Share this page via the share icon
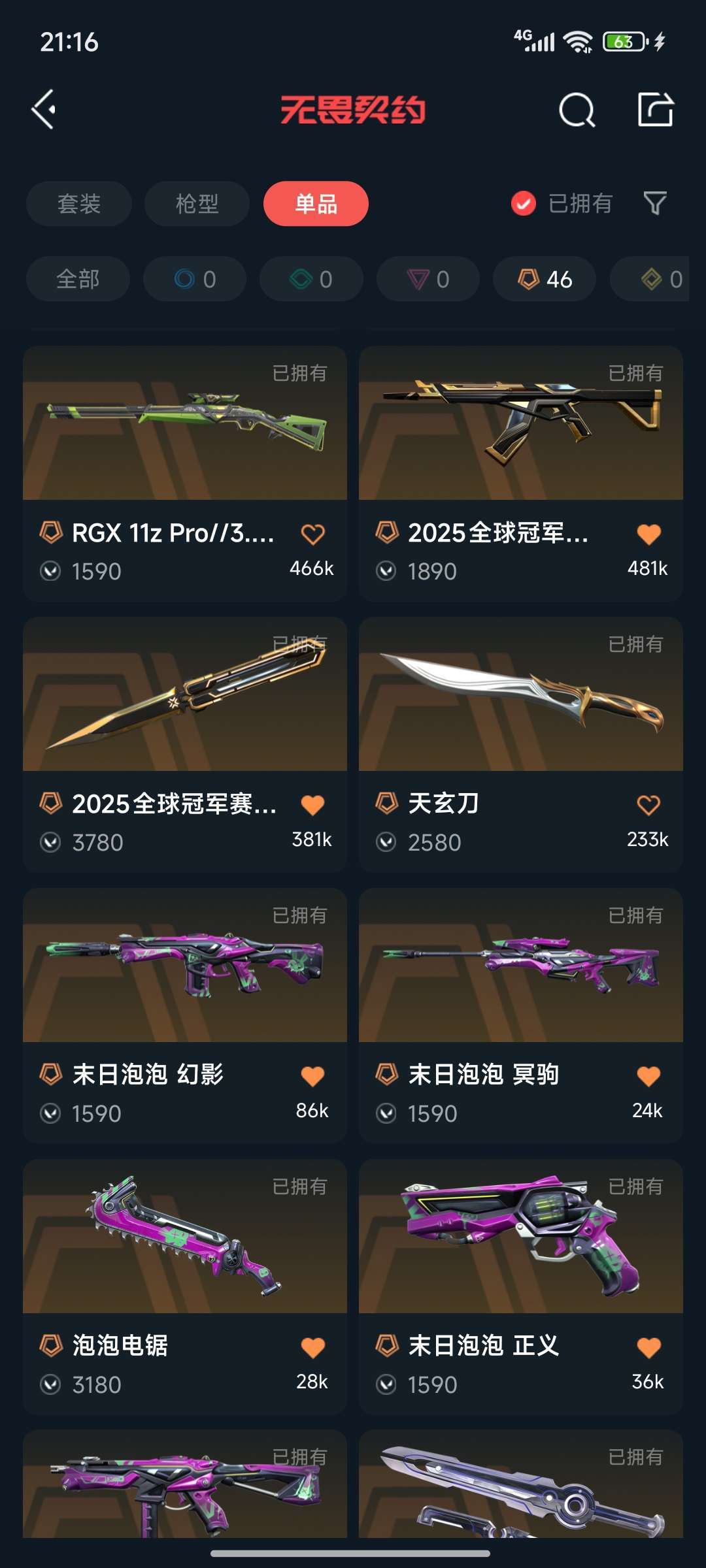Screen dimensions: 706x1568 tap(655, 110)
